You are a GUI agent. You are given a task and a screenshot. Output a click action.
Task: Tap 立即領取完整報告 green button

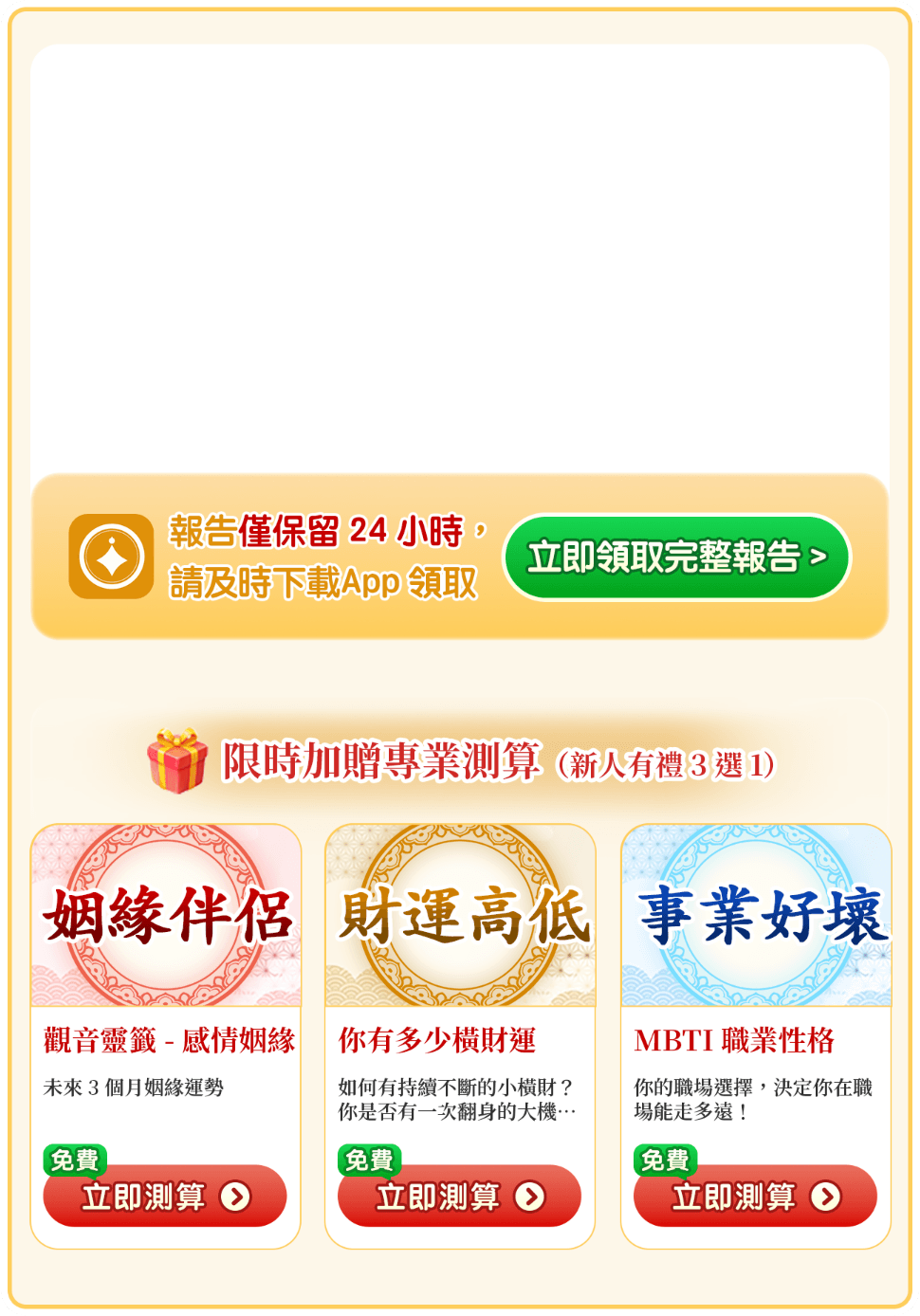coord(676,557)
